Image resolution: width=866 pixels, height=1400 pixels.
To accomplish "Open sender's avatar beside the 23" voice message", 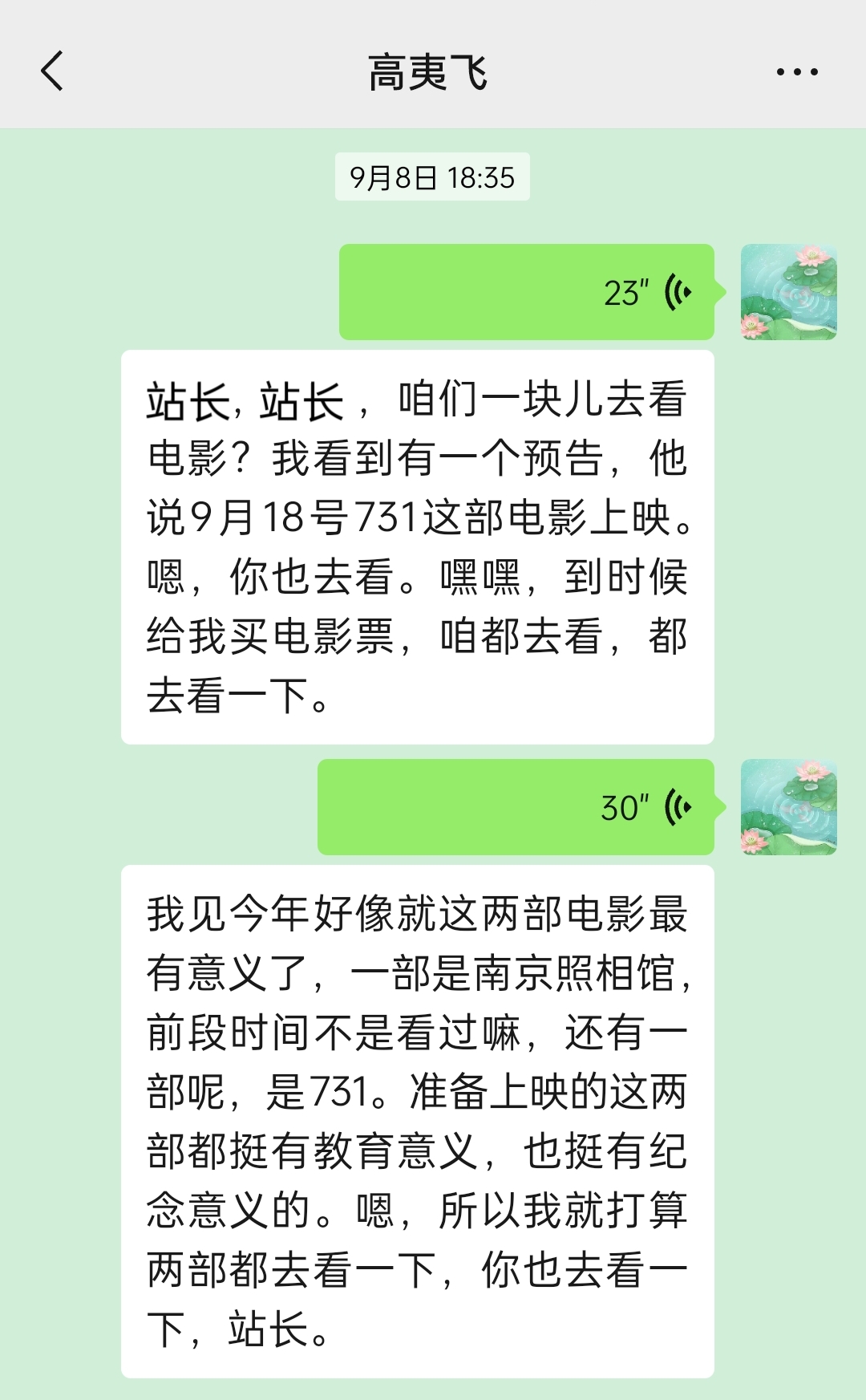I will coord(788,292).
